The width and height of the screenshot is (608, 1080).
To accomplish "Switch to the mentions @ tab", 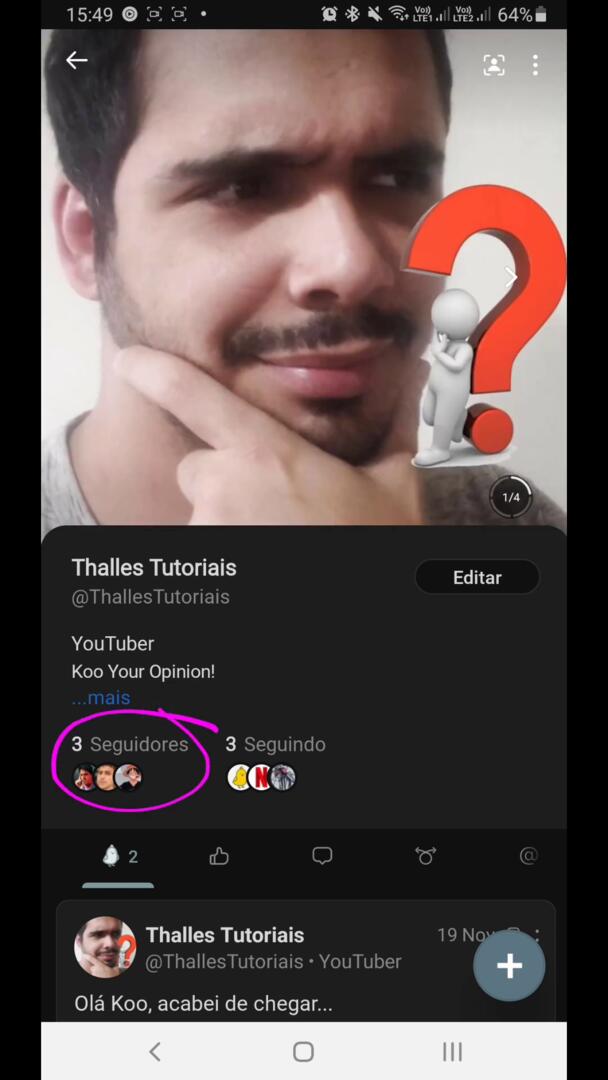I will (x=528, y=856).
